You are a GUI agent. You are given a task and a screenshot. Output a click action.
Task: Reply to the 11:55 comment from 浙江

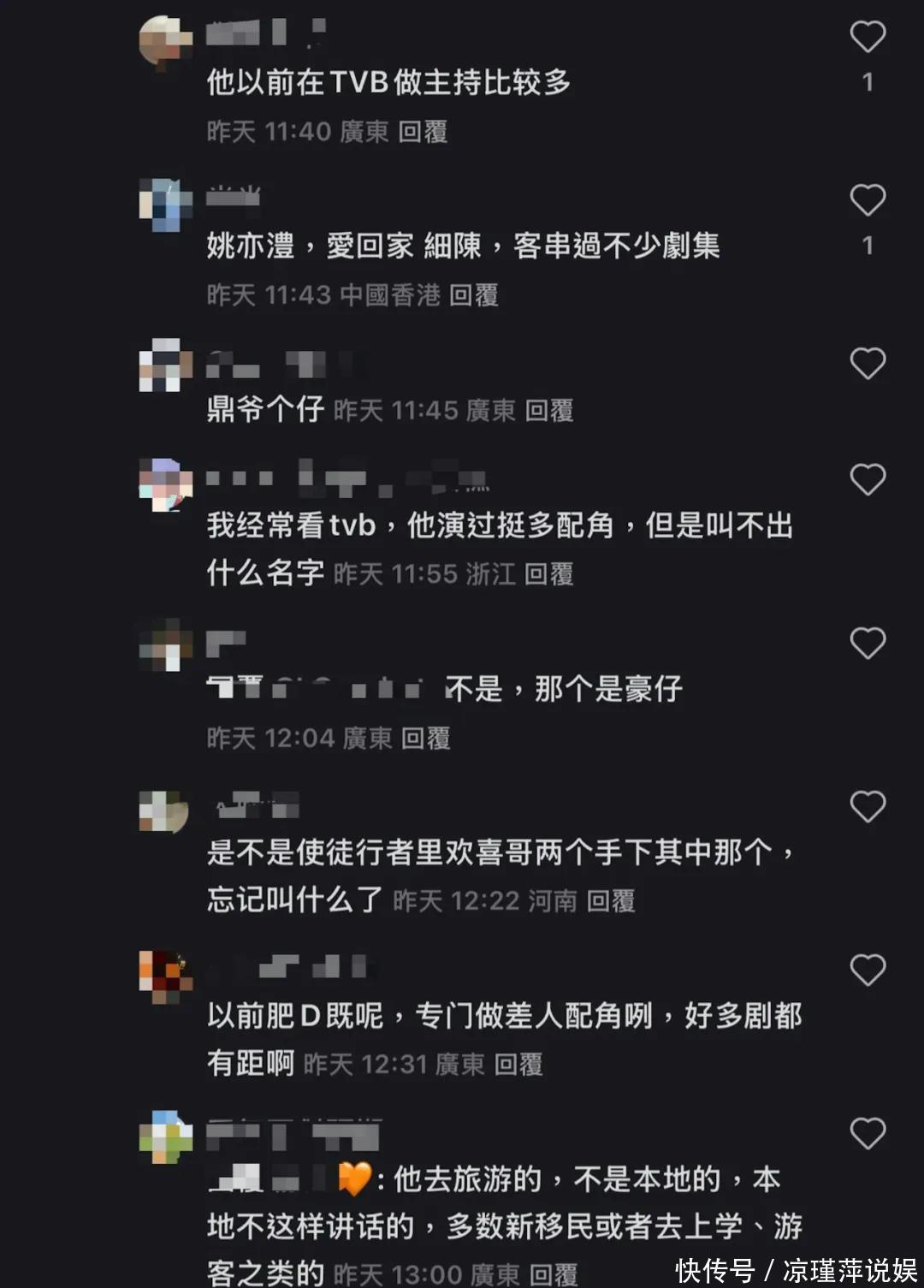click(x=548, y=574)
